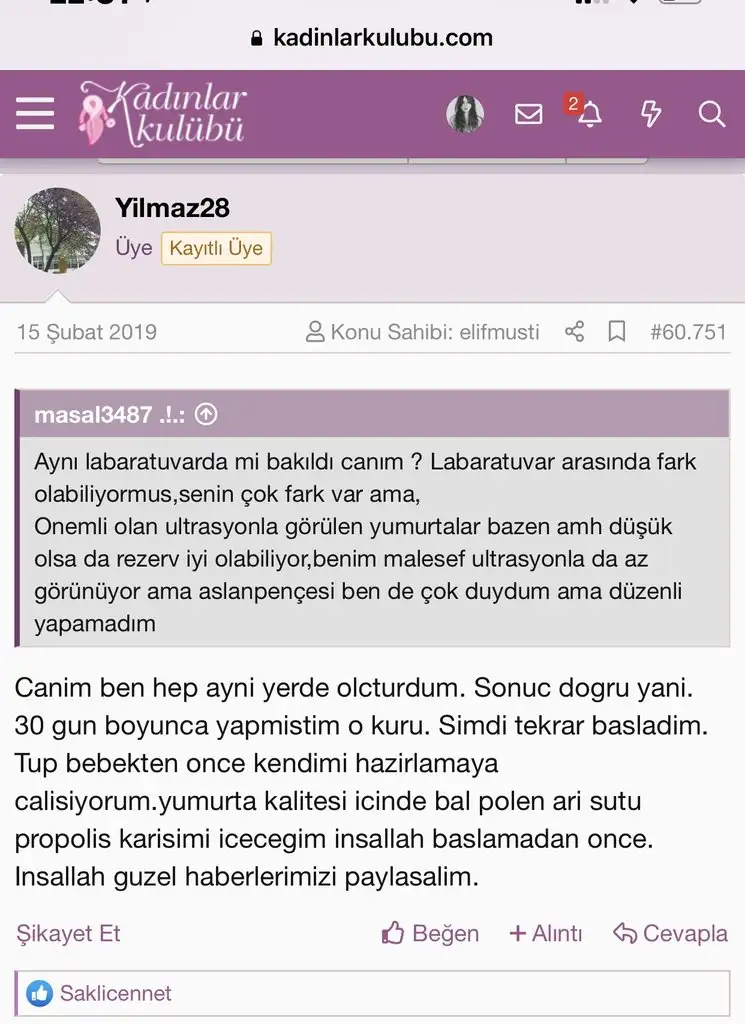Open the notifications bell
The width and height of the screenshot is (745, 1024).
[590, 114]
